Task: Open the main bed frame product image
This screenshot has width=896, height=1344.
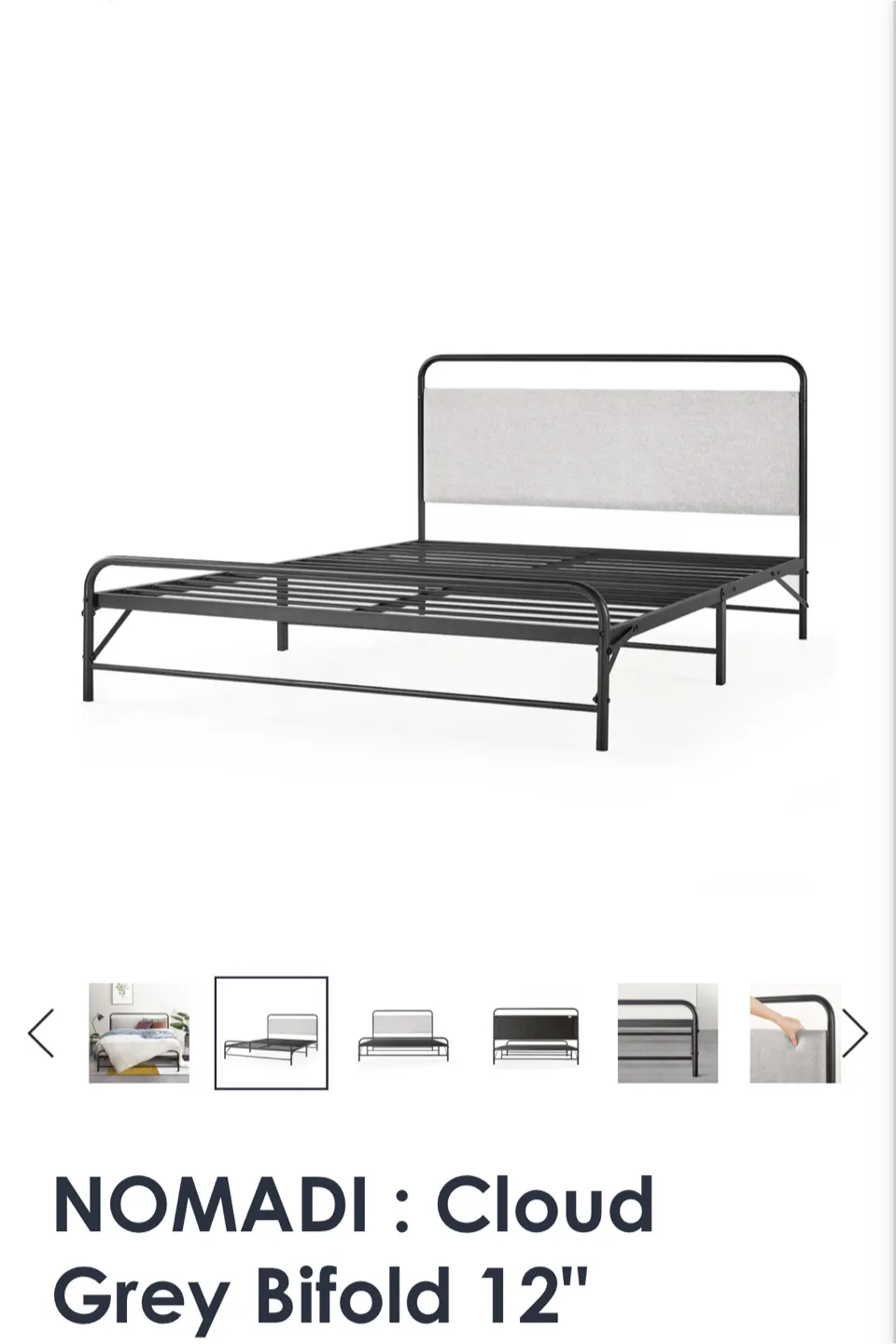Action: [x=448, y=551]
